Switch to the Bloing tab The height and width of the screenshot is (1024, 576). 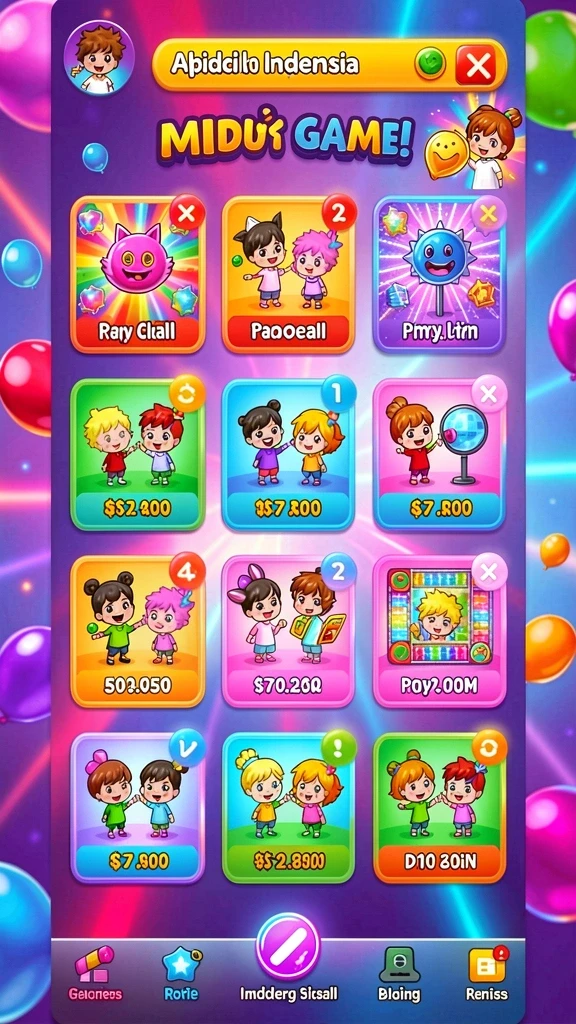pyautogui.click(x=399, y=973)
